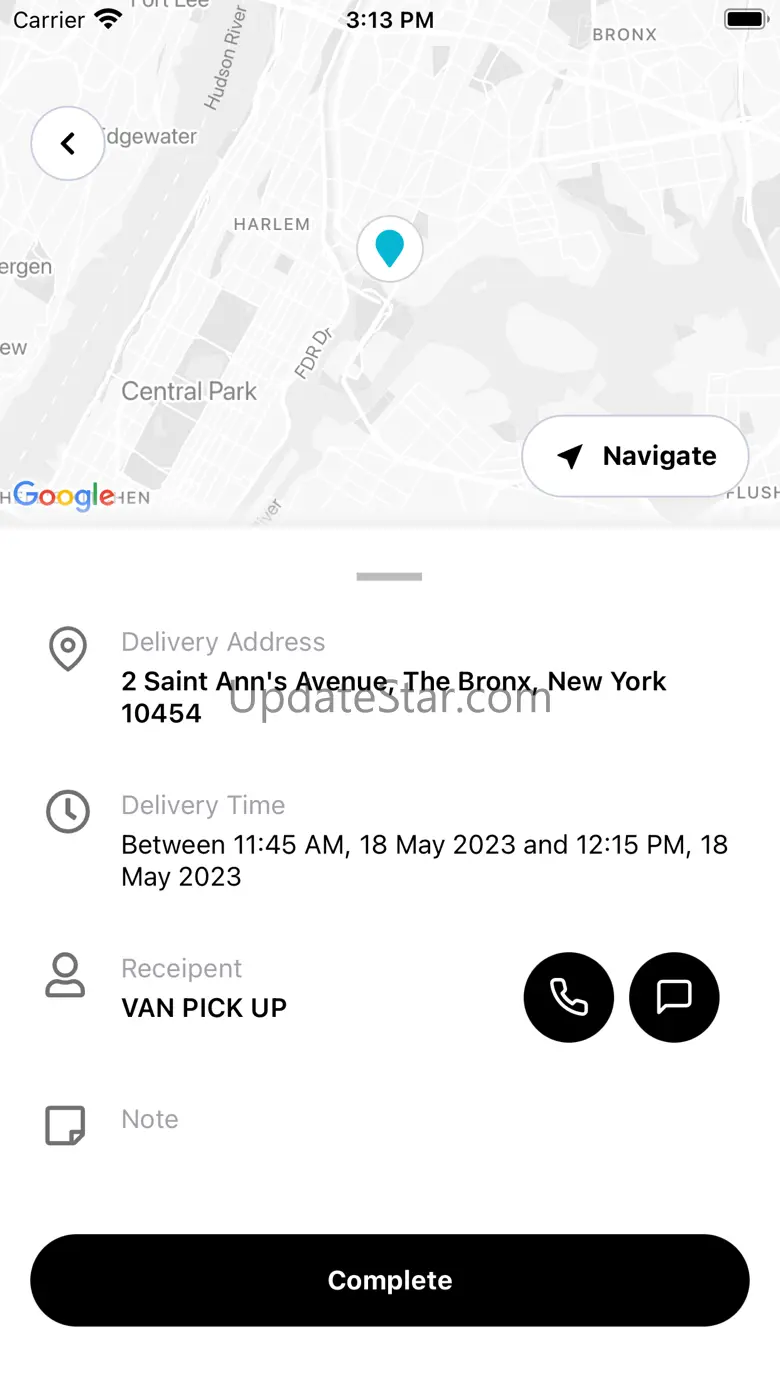This screenshot has height=1387, width=780.
Task: Go back using the arrow button
Action: click(68, 144)
